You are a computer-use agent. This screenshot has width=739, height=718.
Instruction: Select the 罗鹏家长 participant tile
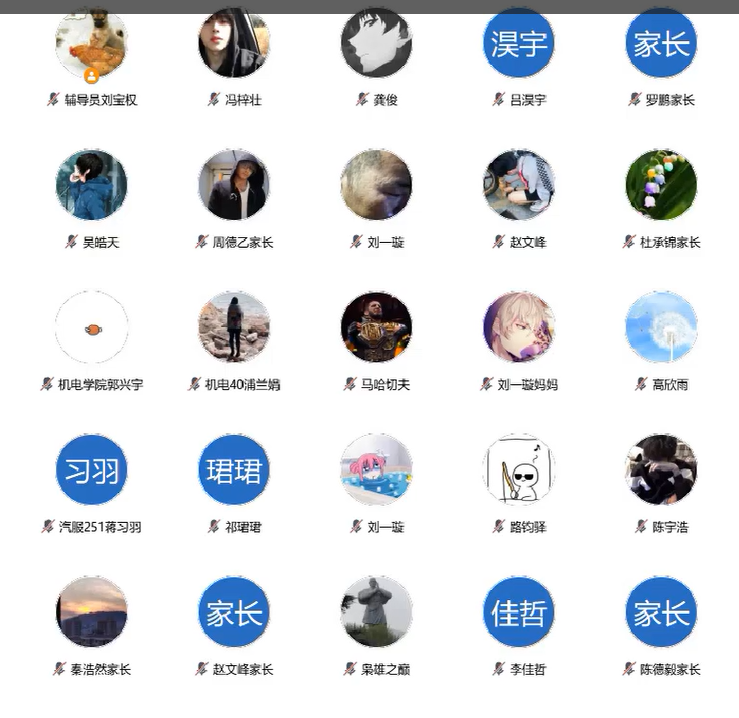(661, 44)
